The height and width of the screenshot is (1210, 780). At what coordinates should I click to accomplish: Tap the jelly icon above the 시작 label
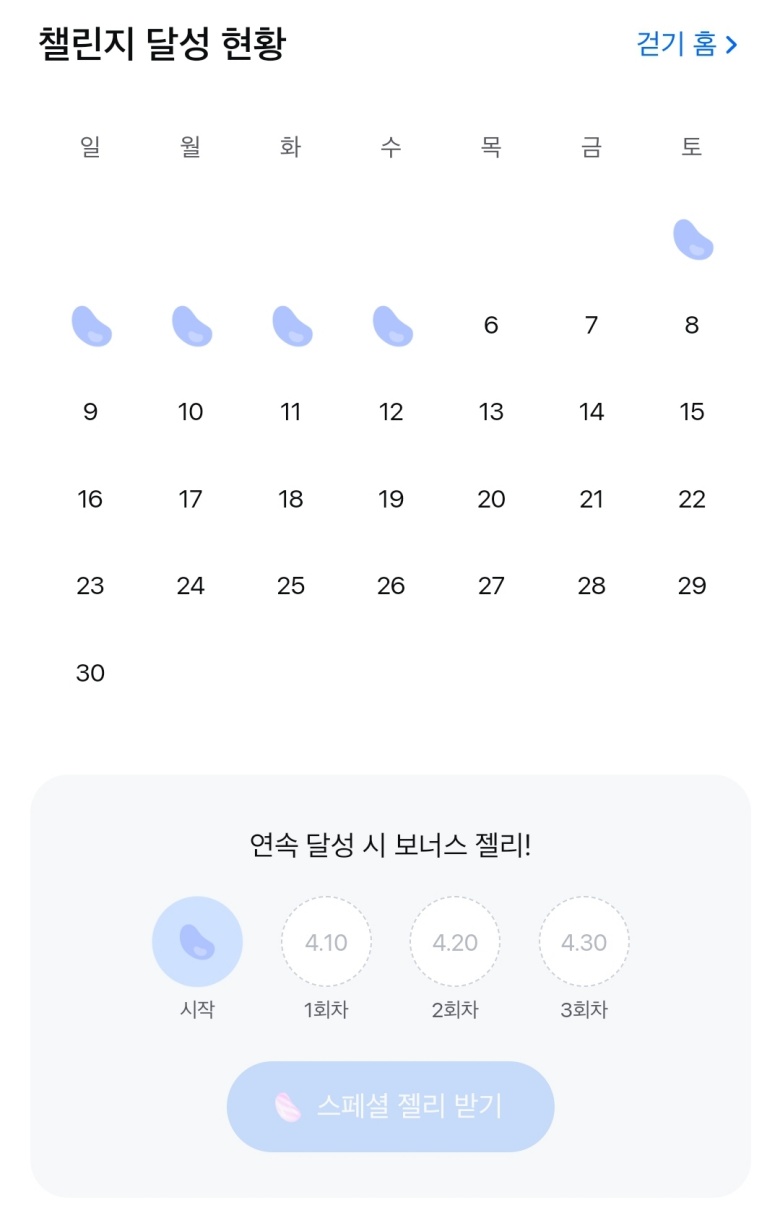coord(196,940)
